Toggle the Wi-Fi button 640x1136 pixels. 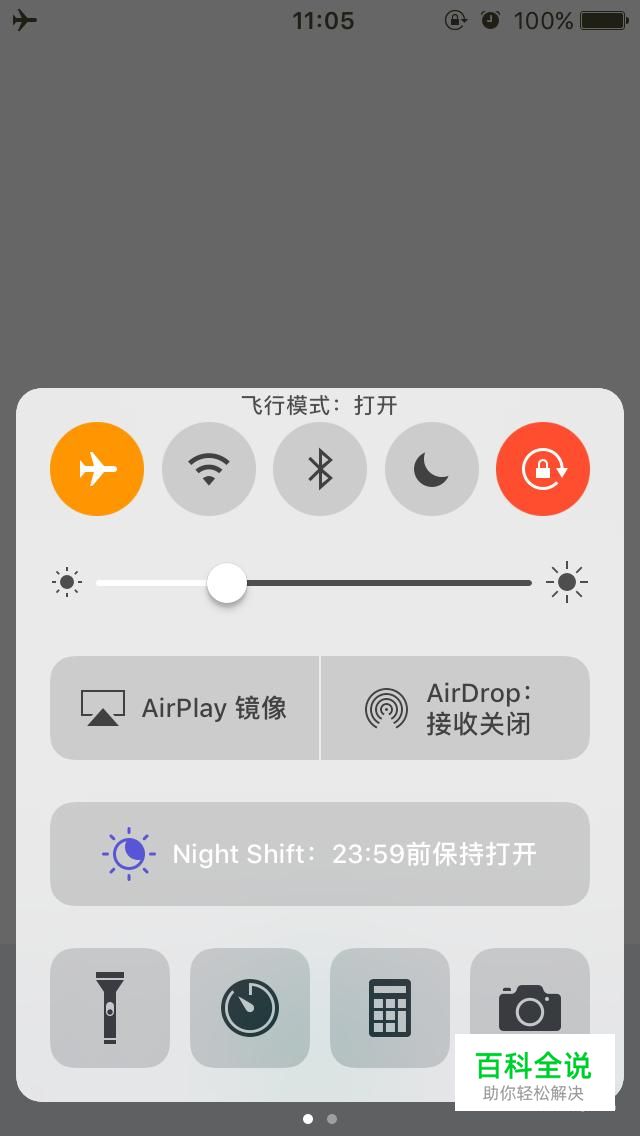208,469
